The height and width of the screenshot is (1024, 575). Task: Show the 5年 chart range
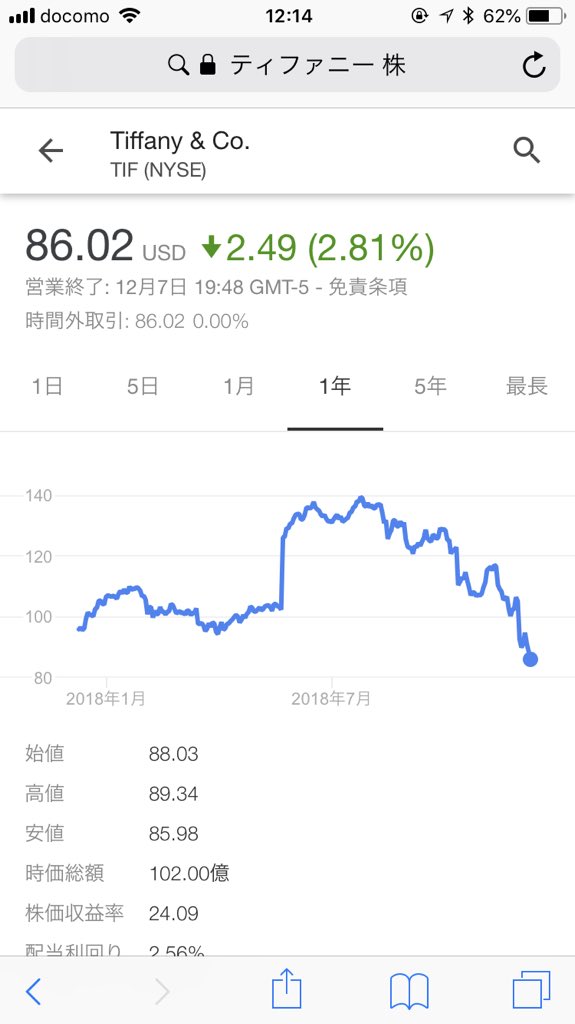point(430,386)
